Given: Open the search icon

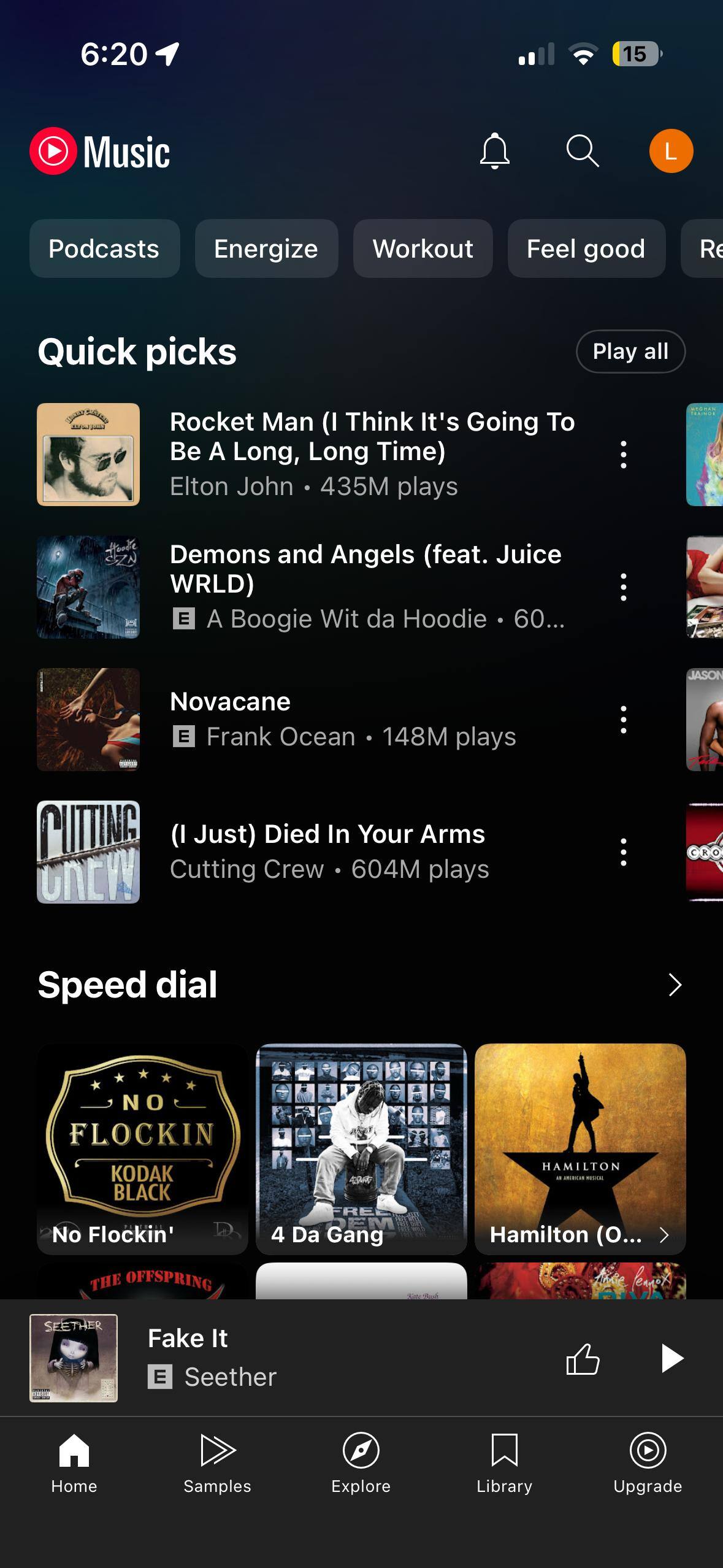Looking at the screenshot, I should coord(582,151).
